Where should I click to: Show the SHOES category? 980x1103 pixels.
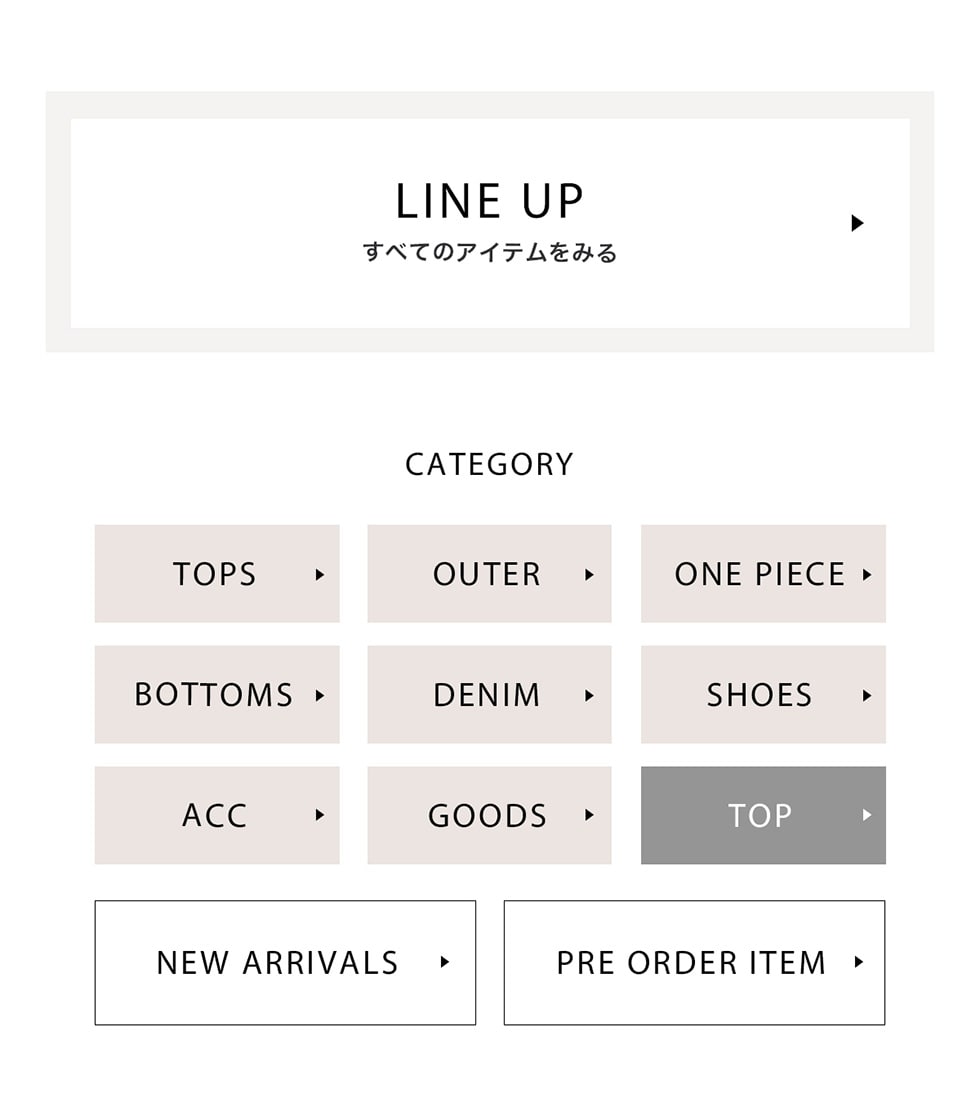point(763,695)
